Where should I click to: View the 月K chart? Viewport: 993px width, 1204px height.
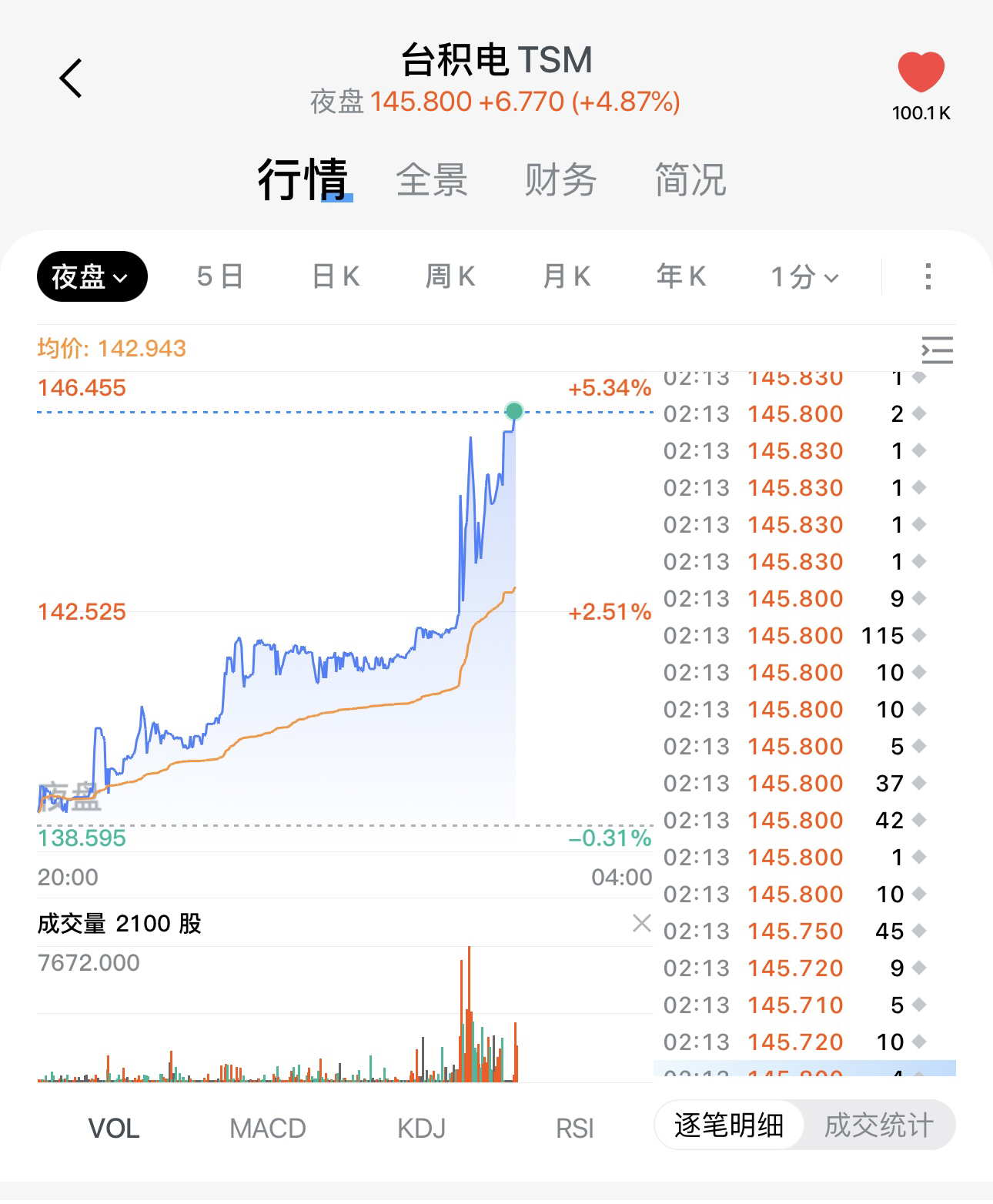567,276
